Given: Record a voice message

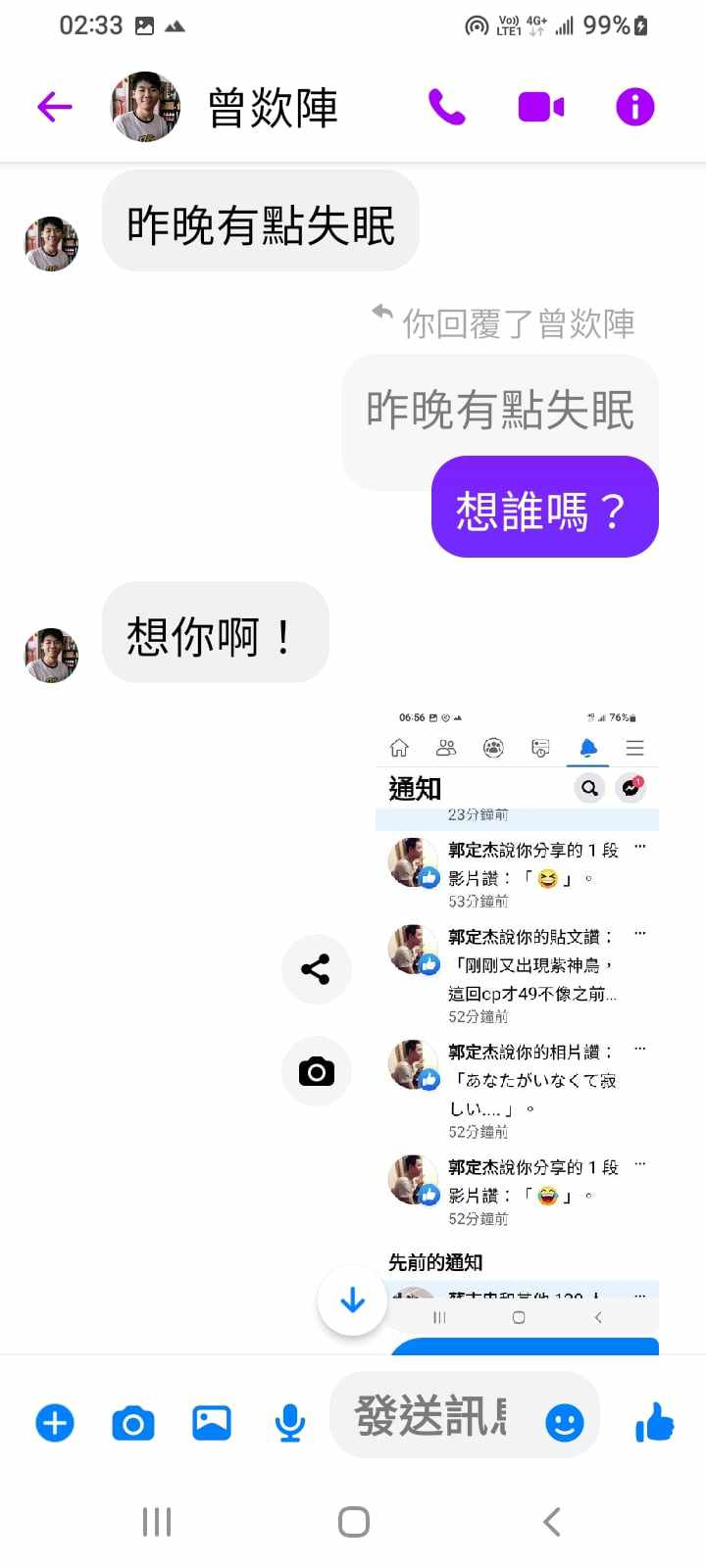Looking at the screenshot, I should pyautogui.click(x=289, y=1422).
